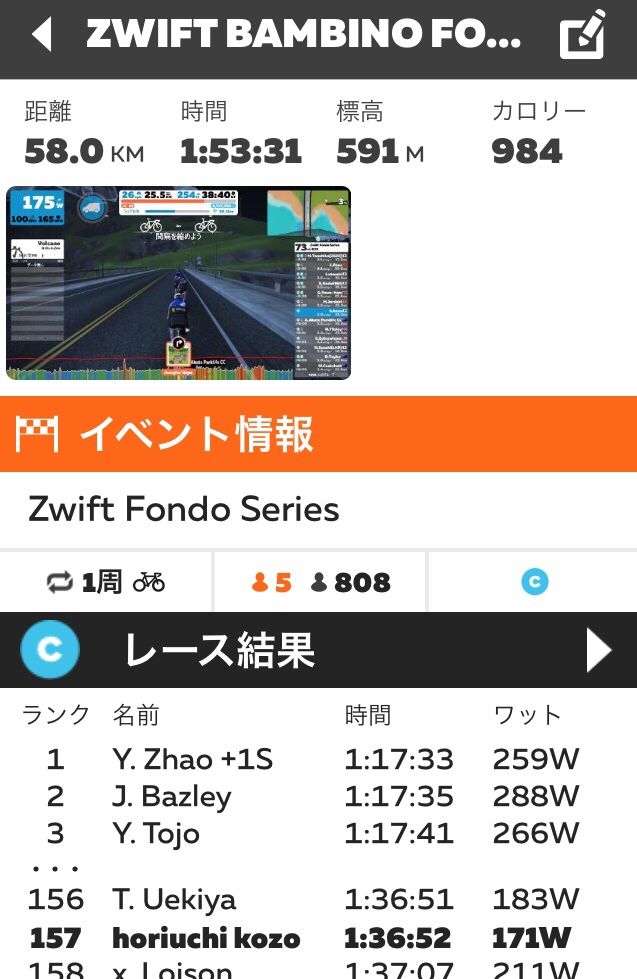
Task: Edit this activity with the pencil icon
Action: click(582, 36)
